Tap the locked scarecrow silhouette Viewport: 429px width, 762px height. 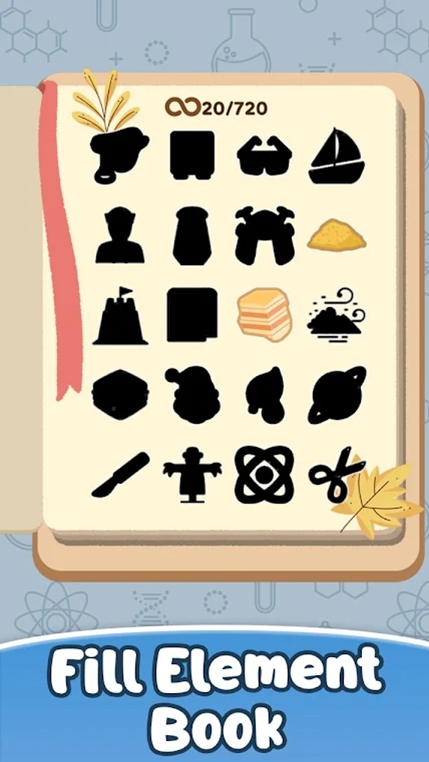coord(192,474)
